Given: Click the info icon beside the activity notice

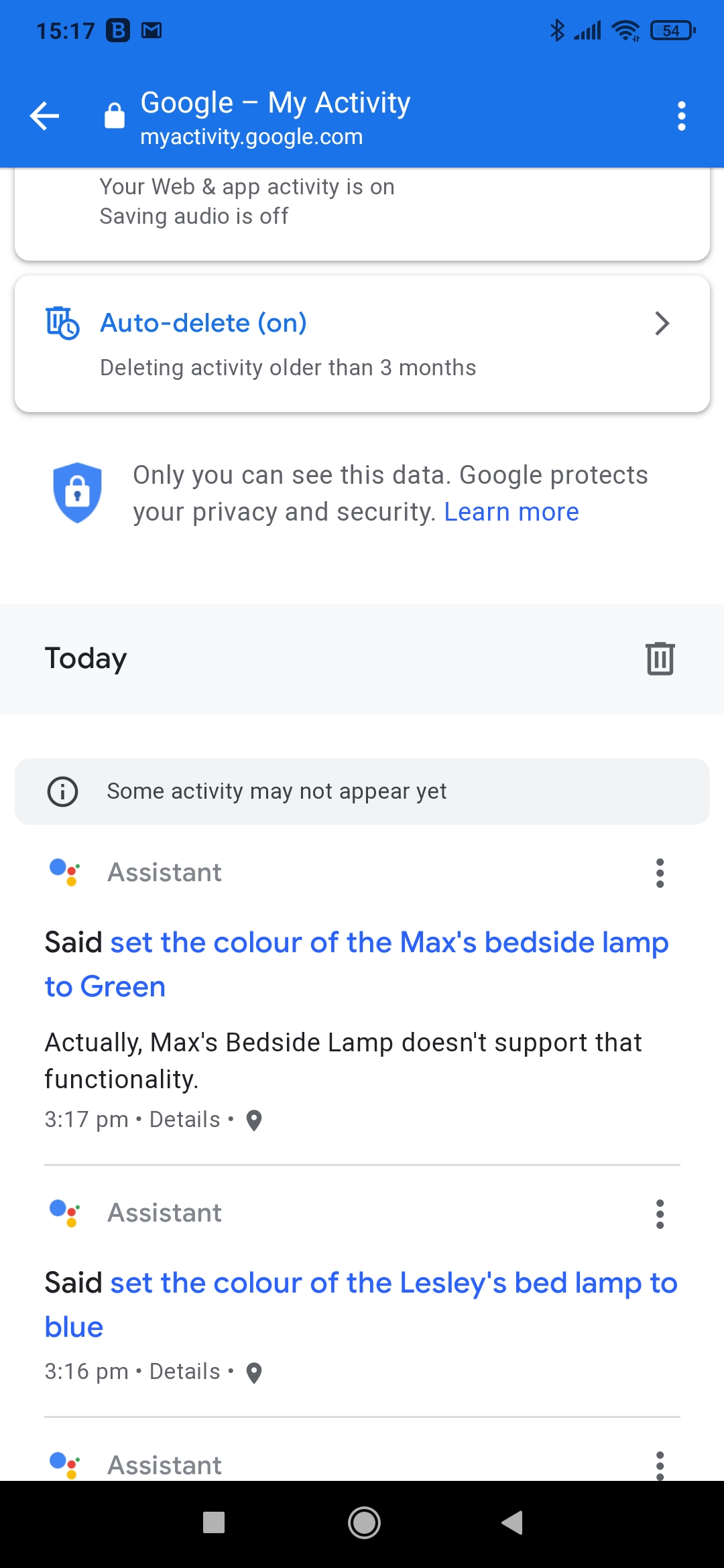Looking at the screenshot, I should coord(62,791).
